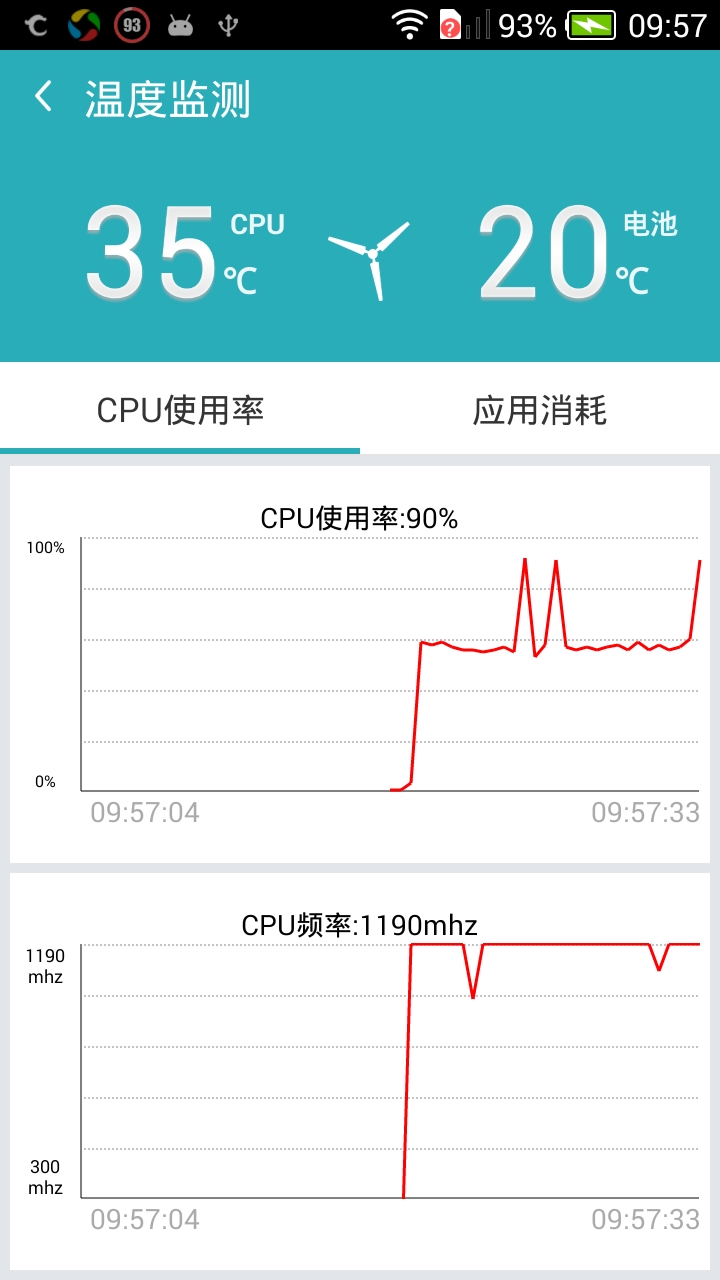
Task: Tap the 温度监测 title text
Action: (165, 99)
